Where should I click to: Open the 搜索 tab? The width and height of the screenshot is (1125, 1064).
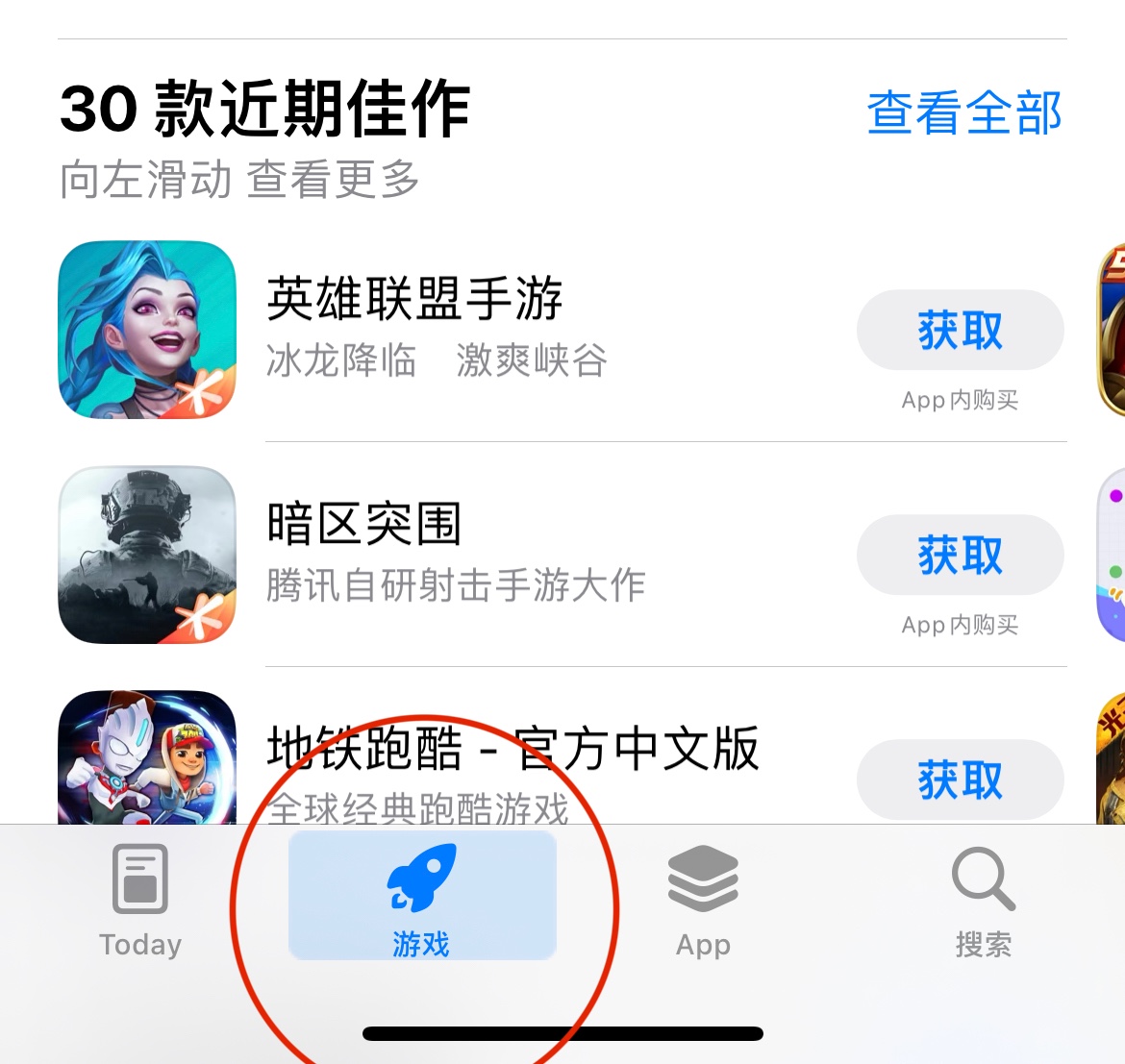coord(983,901)
